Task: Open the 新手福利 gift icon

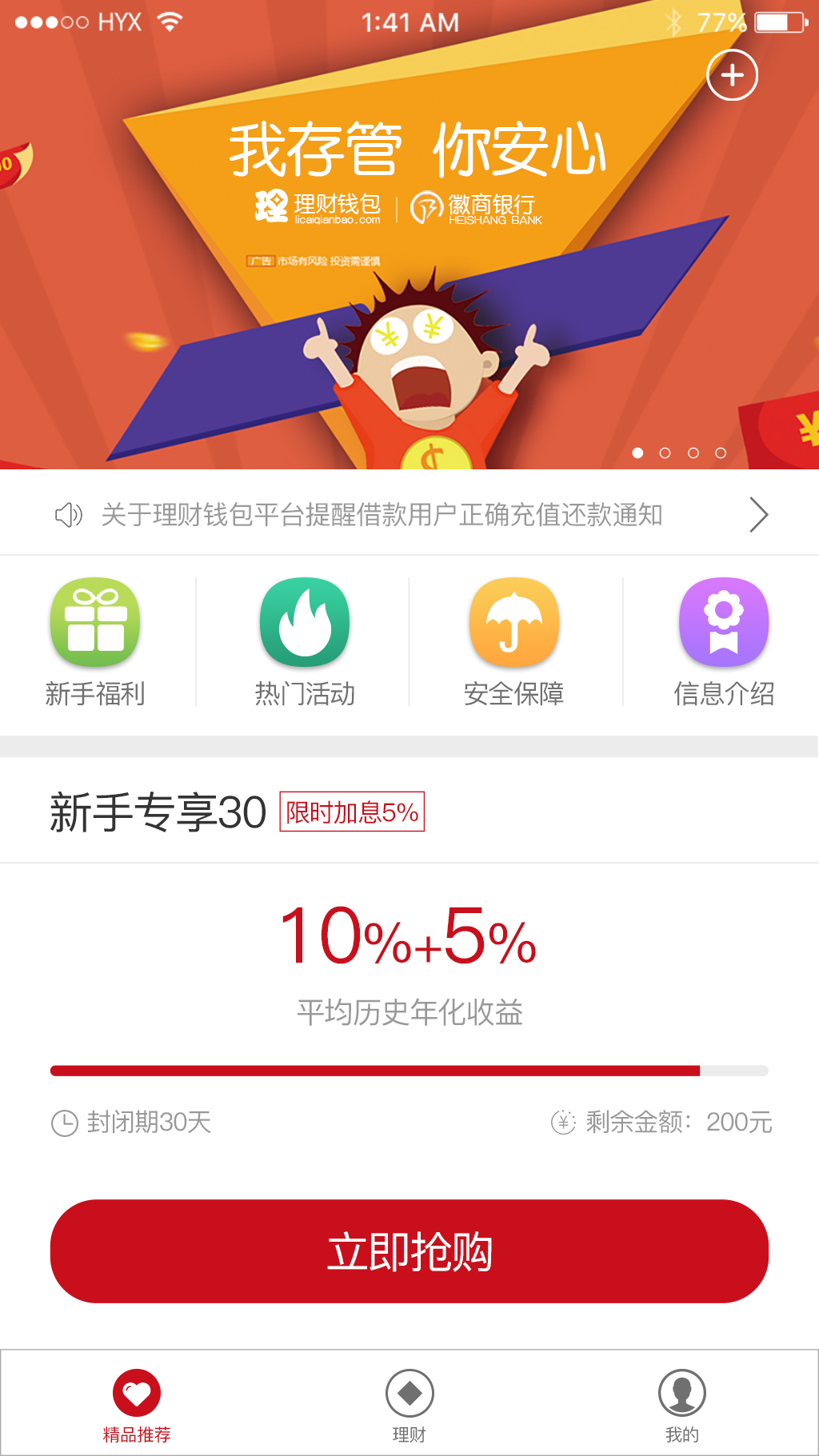Action: [x=94, y=622]
